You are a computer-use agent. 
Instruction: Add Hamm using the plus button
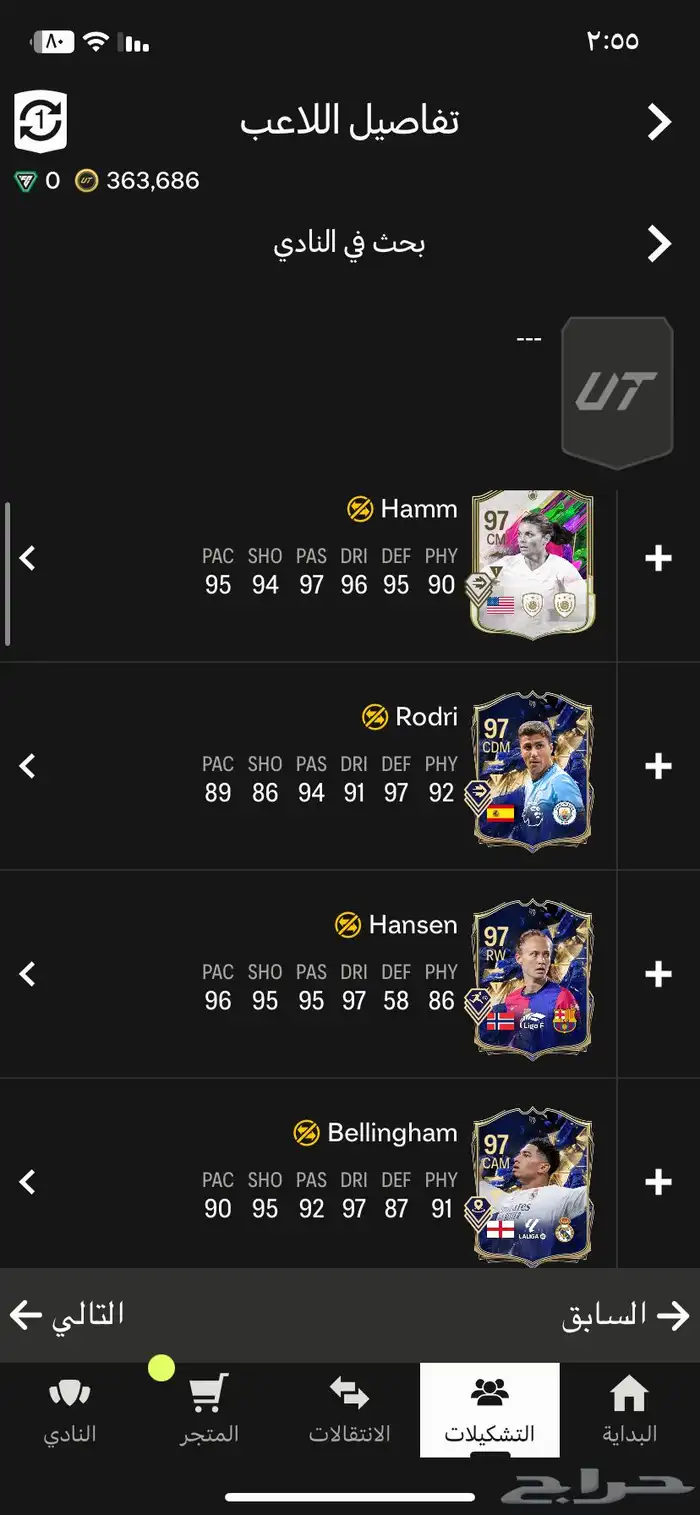coord(658,558)
